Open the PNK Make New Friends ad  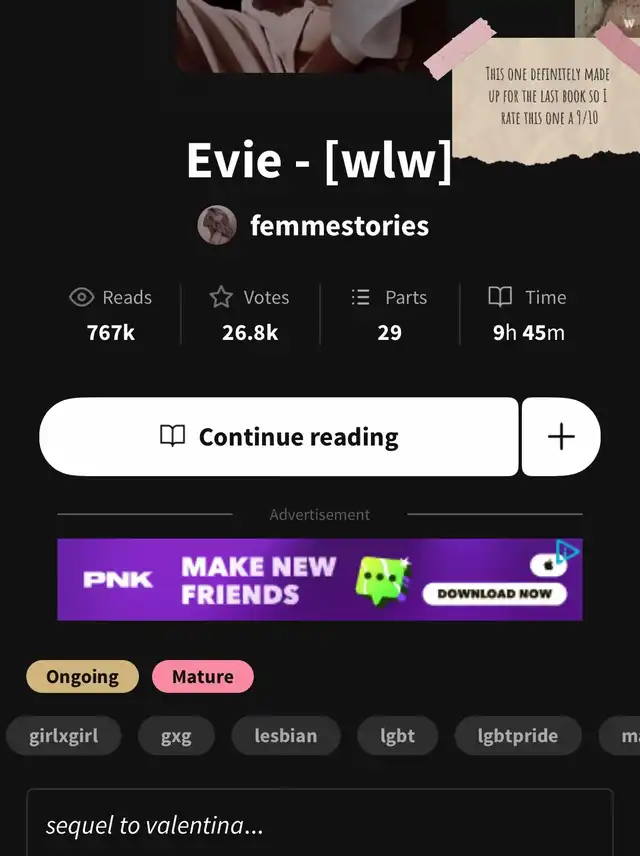319,580
